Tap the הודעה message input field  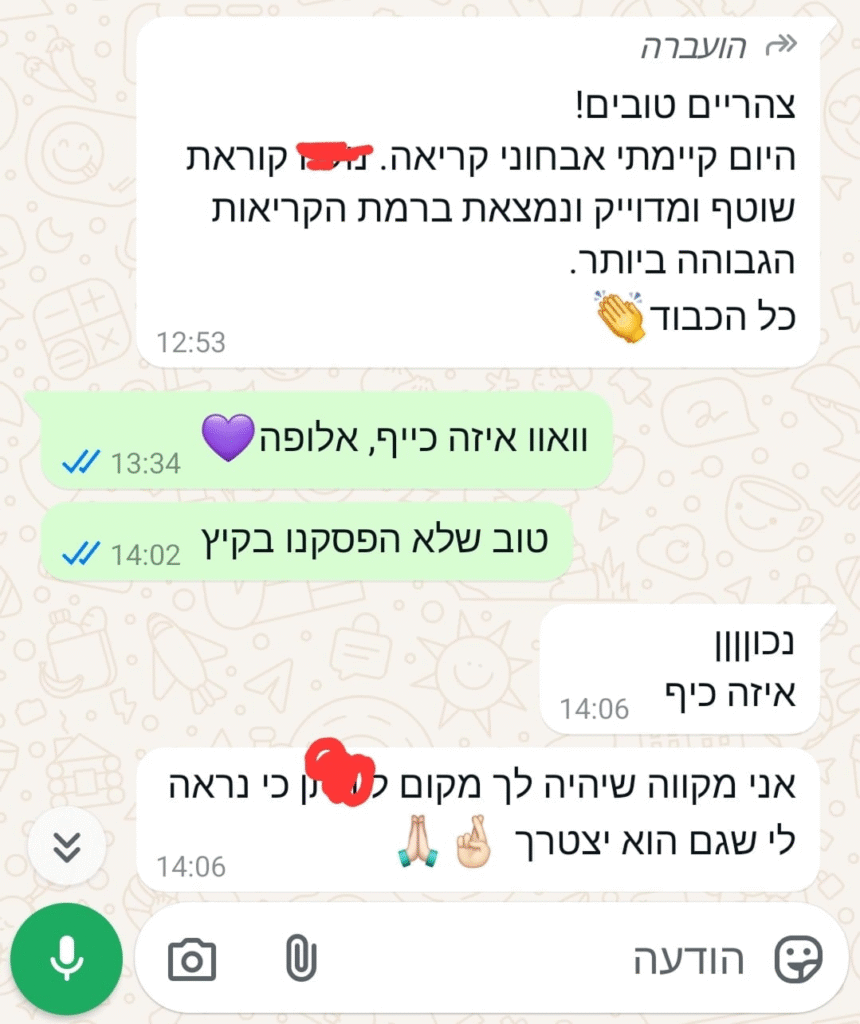(x=560, y=961)
